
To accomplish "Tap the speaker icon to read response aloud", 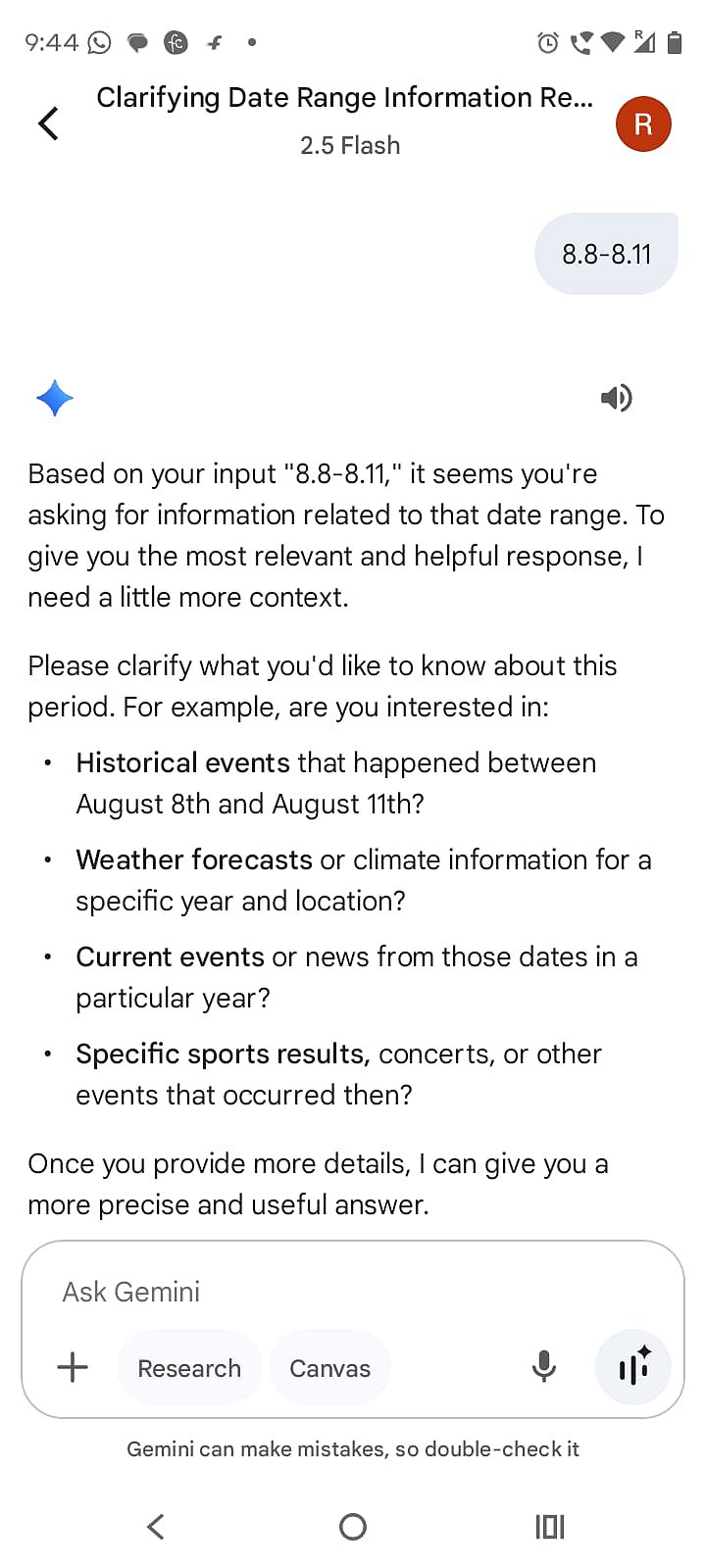I will tap(617, 398).
